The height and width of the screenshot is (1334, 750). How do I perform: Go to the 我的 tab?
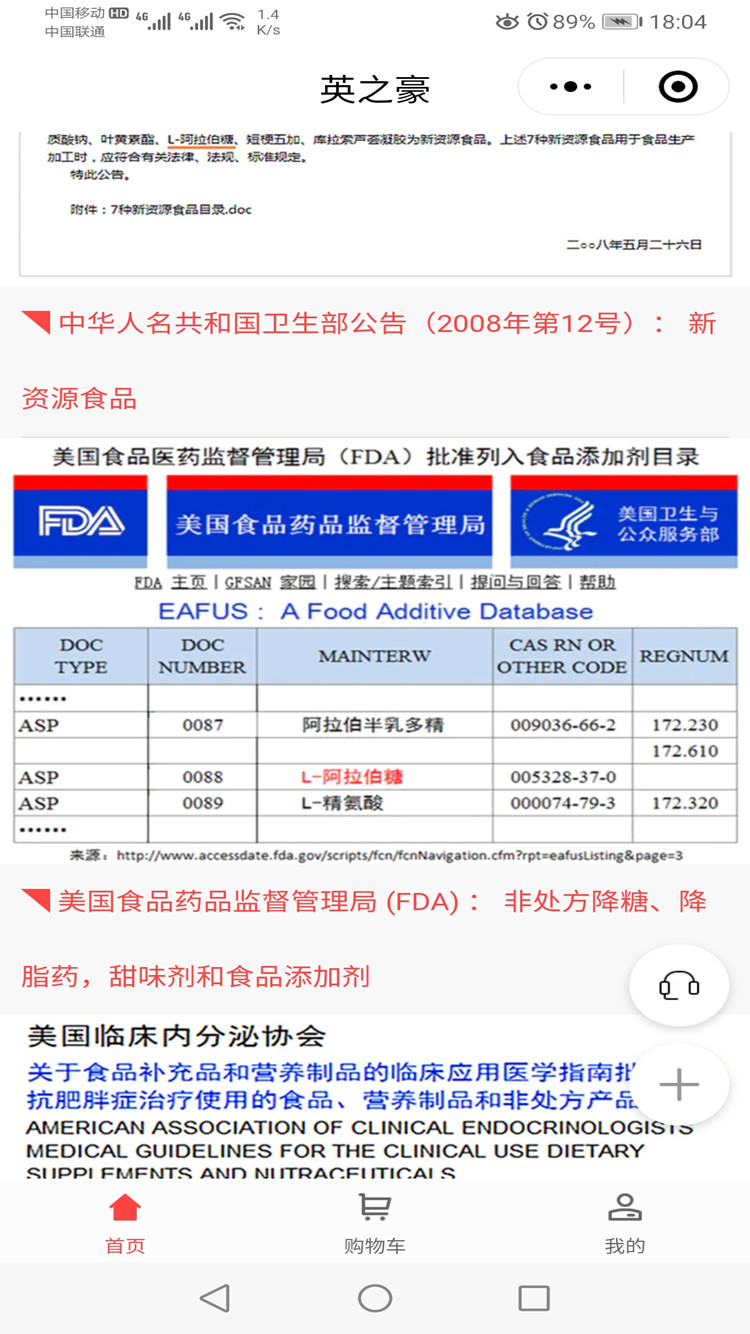(x=625, y=1222)
